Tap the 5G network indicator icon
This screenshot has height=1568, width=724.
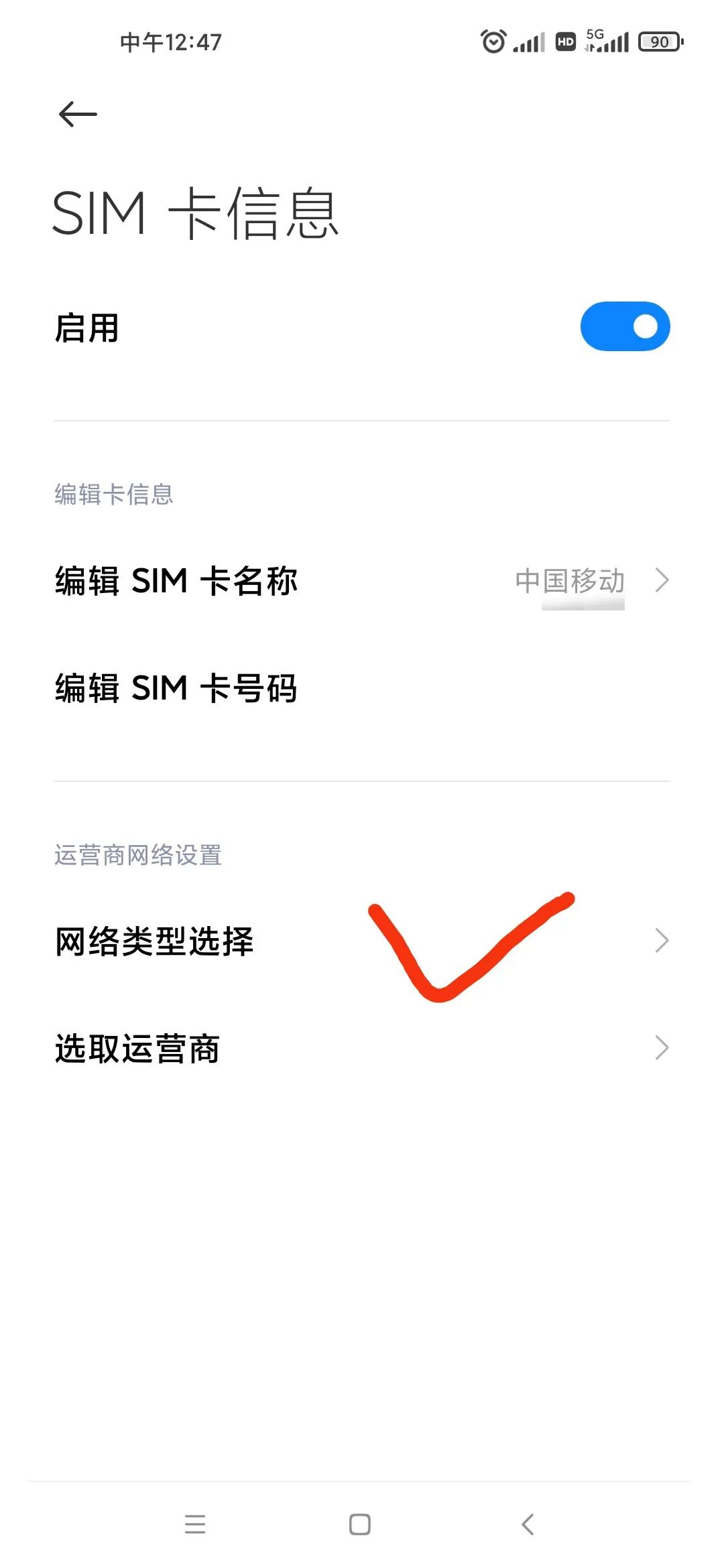point(595,34)
